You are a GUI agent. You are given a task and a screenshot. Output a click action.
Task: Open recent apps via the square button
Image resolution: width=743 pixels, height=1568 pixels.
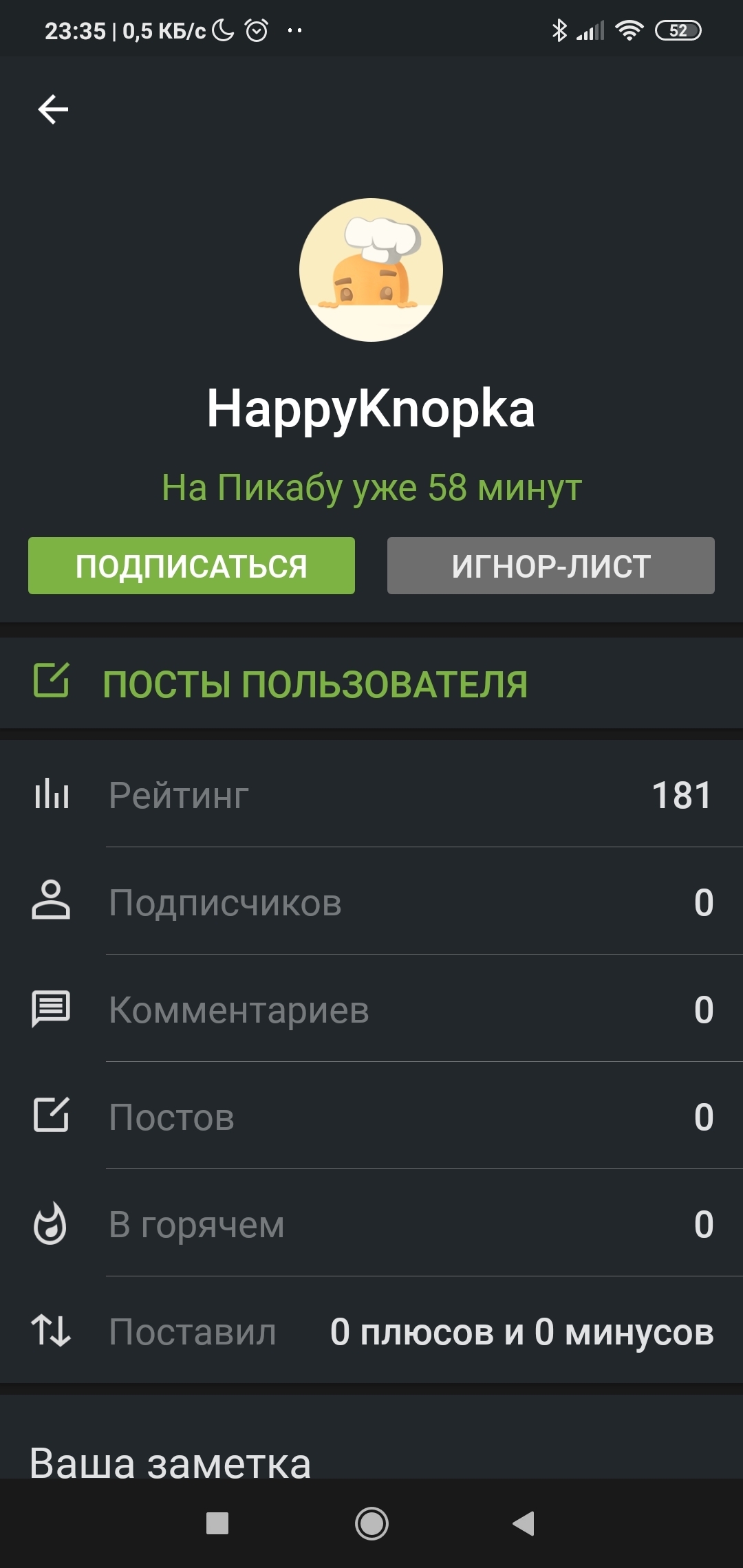point(217,1523)
